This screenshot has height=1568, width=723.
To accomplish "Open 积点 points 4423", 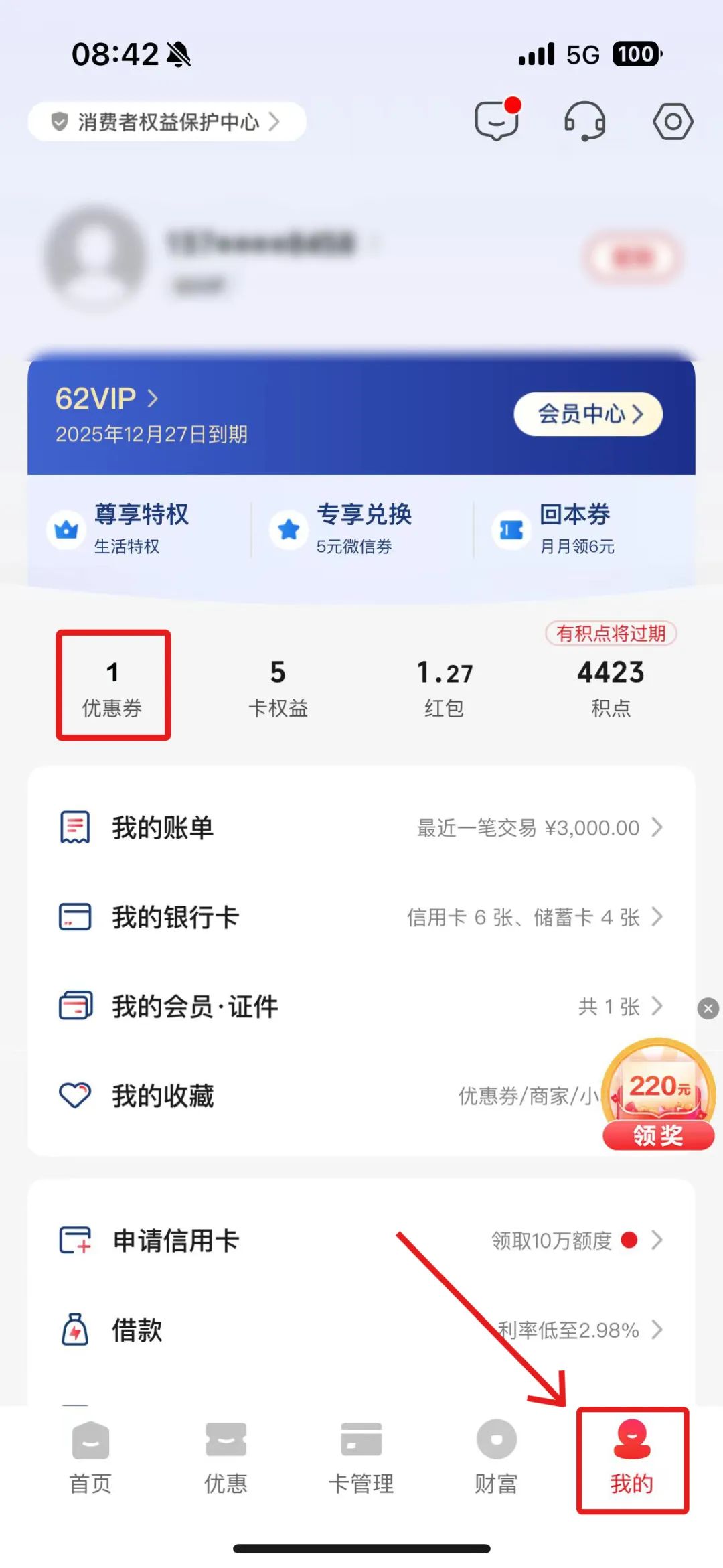I will (x=611, y=687).
